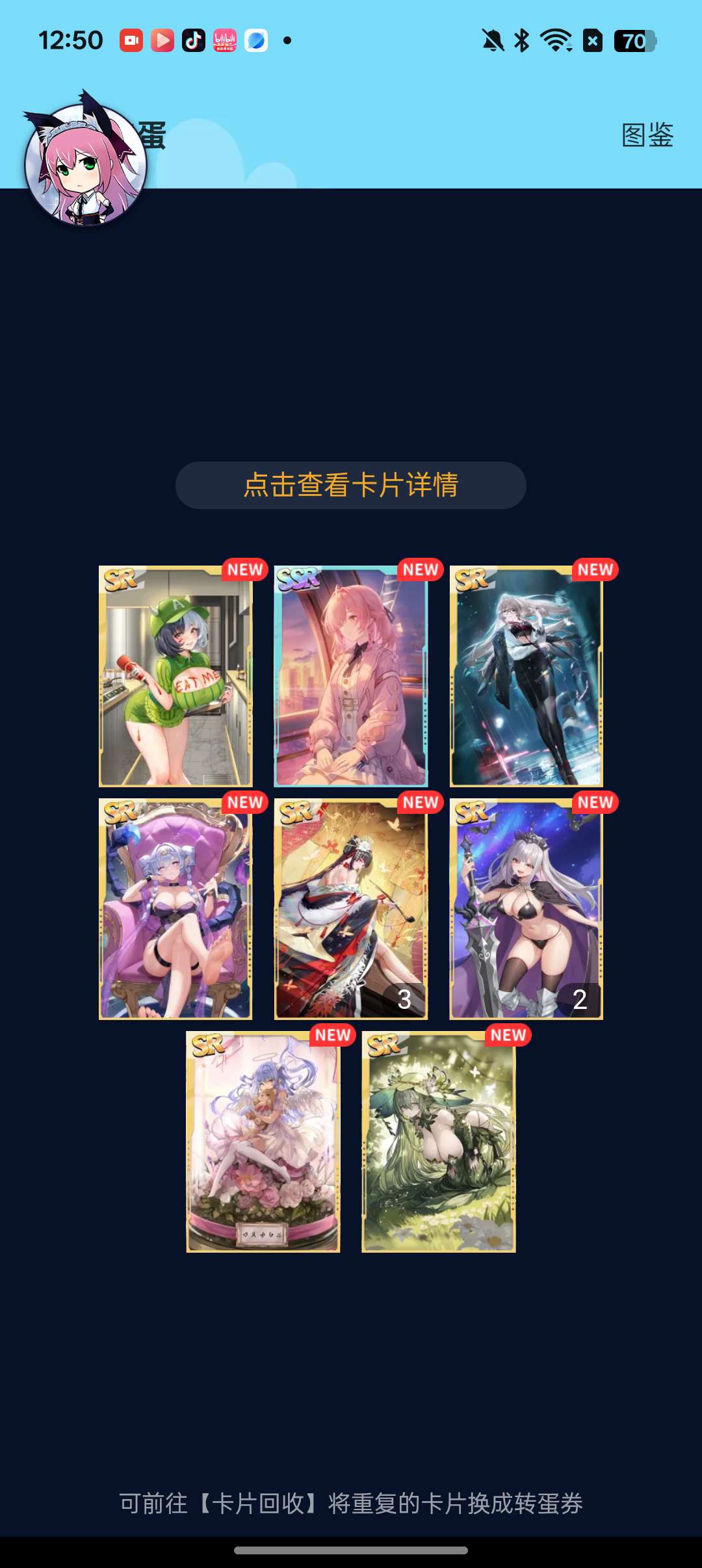Open SR card with floating girl in black
Screen dimensions: 702x1568
coord(526,676)
